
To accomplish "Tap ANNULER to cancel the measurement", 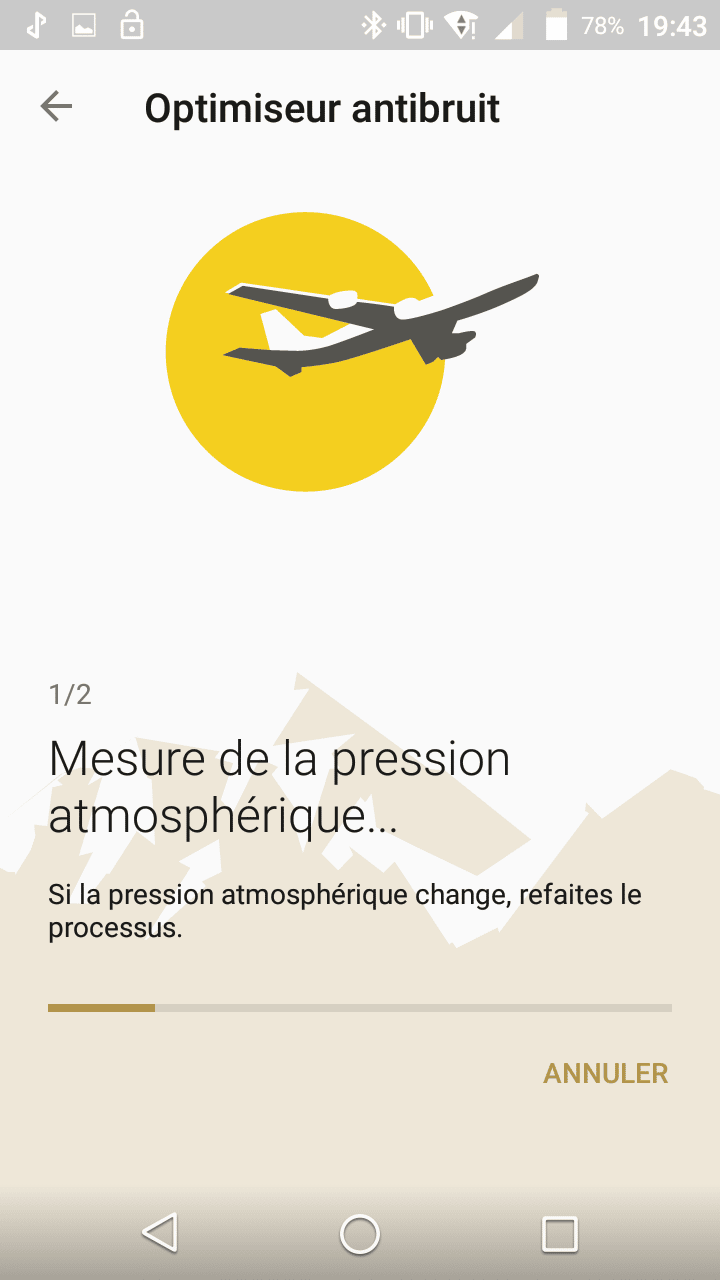I will pos(605,1074).
